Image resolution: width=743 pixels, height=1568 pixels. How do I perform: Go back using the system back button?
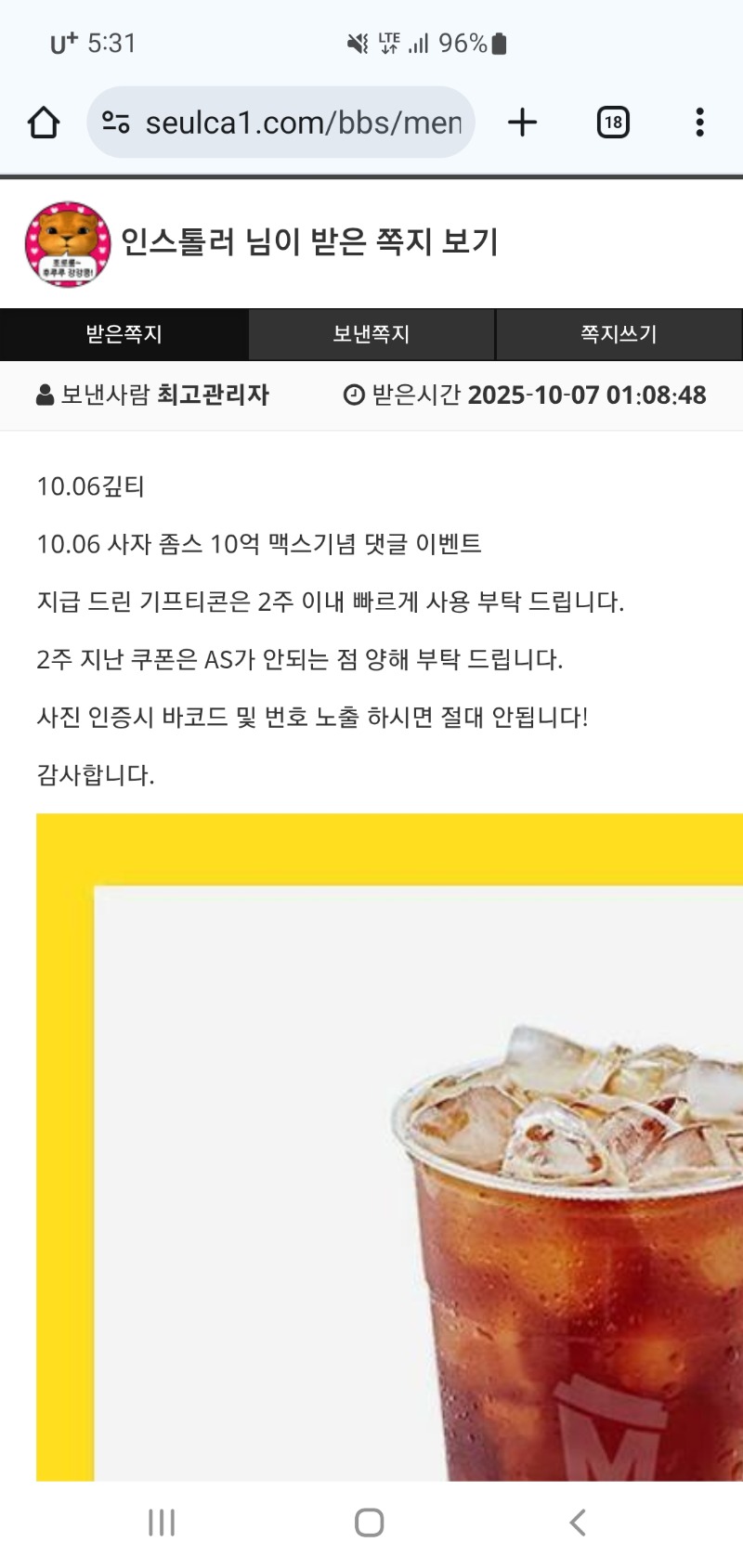pyautogui.click(x=578, y=1523)
